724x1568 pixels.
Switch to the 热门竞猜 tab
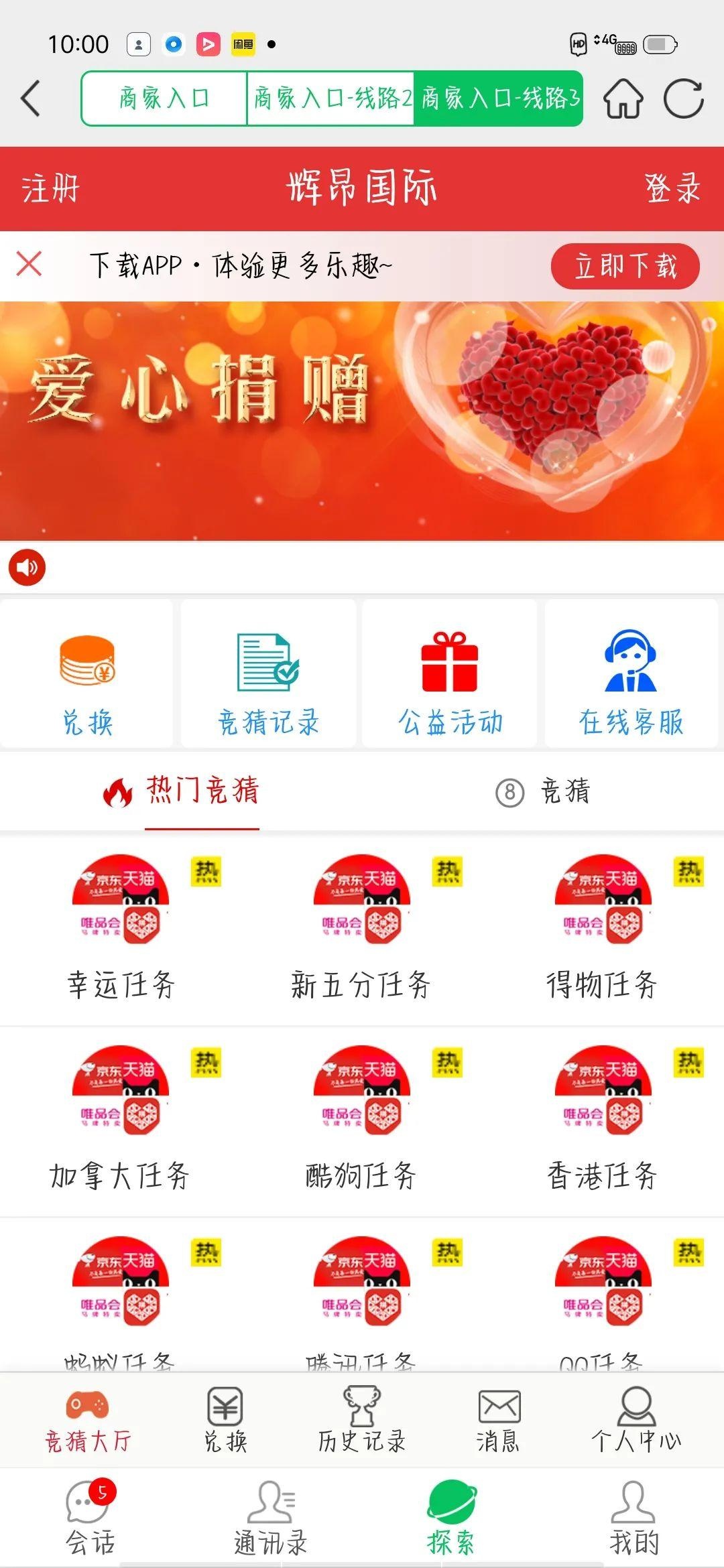click(x=200, y=792)
